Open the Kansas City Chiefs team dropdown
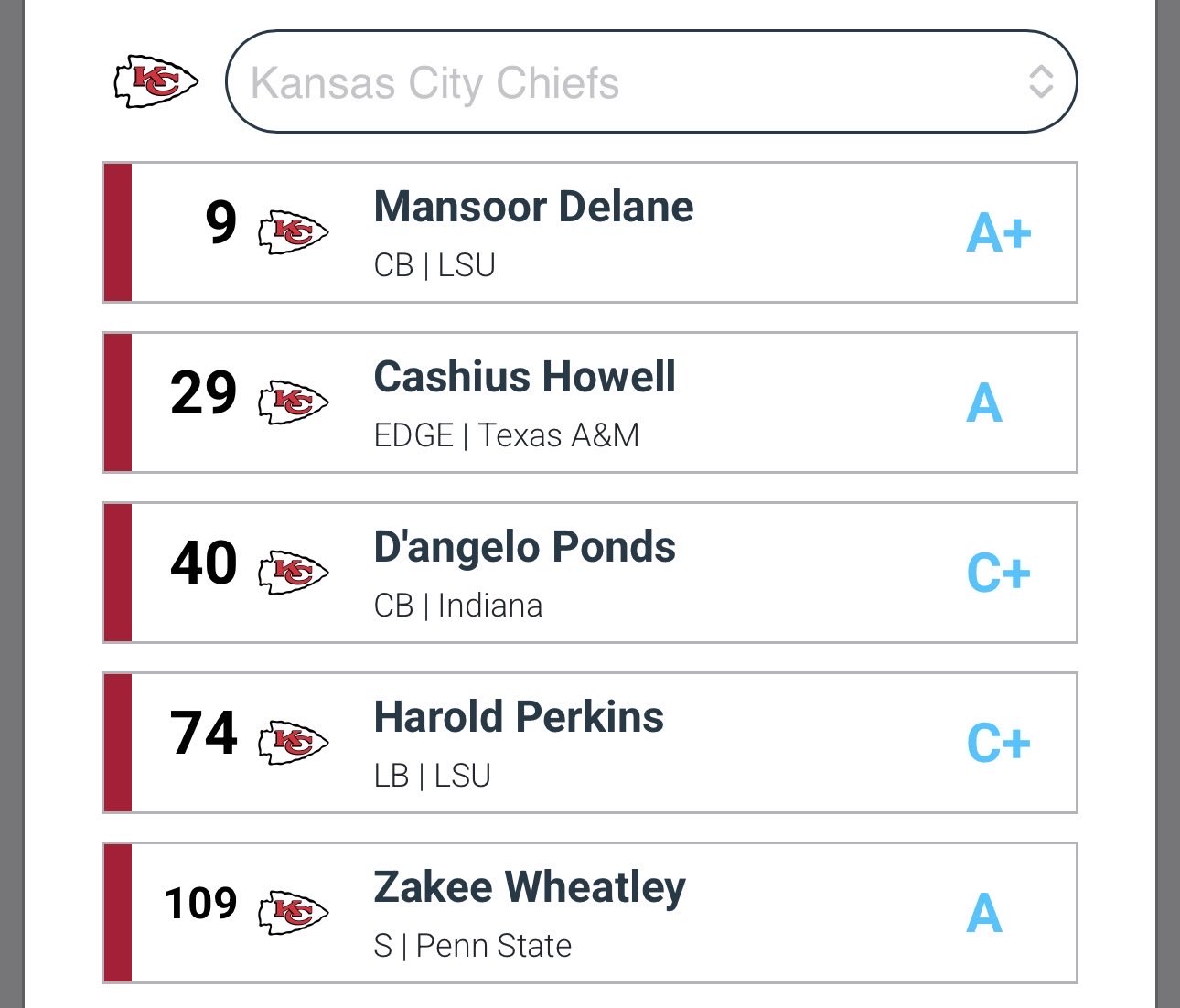 point(650,82)
